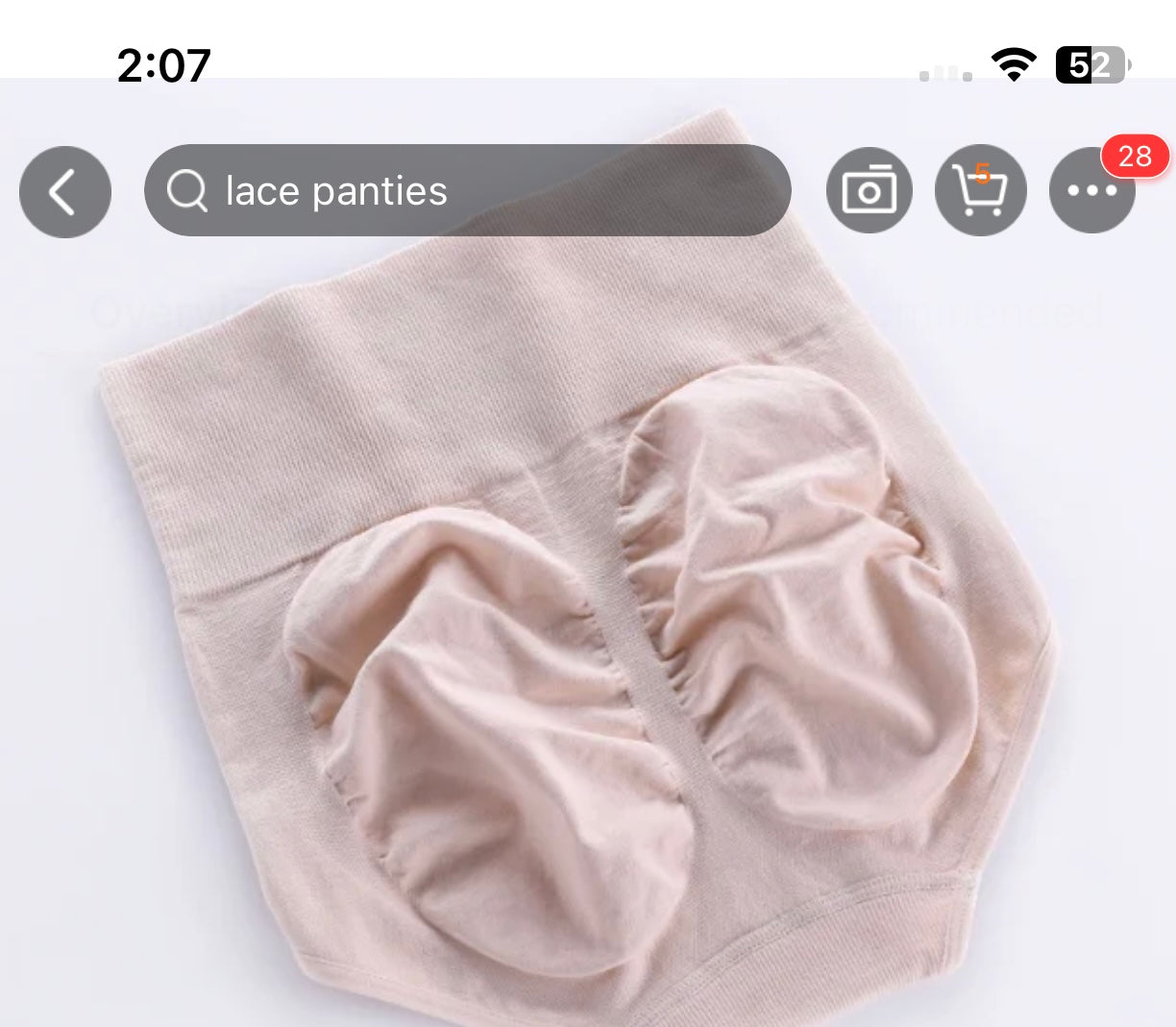Go back to the previous page

(64, 191)
